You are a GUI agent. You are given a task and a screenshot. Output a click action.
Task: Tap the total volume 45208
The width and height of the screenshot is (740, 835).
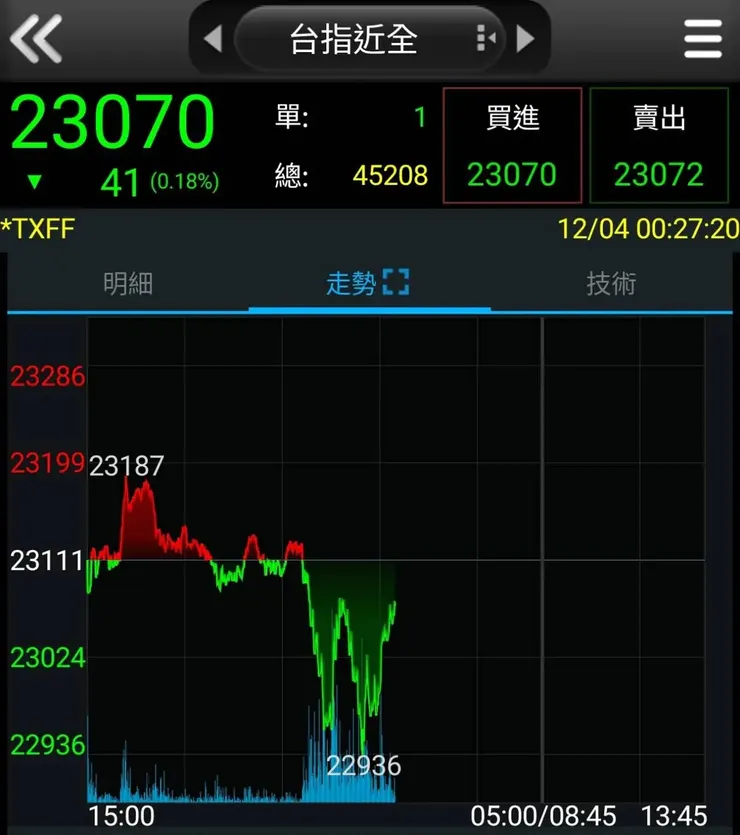click(x=390, y=173)
